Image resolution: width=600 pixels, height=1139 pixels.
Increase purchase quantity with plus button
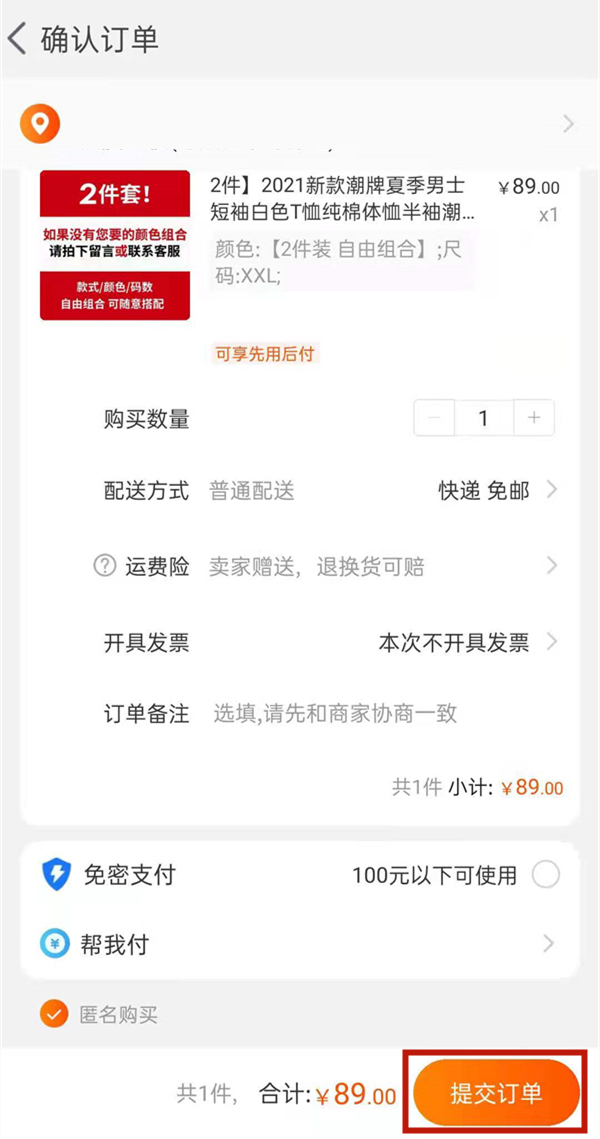534,418
